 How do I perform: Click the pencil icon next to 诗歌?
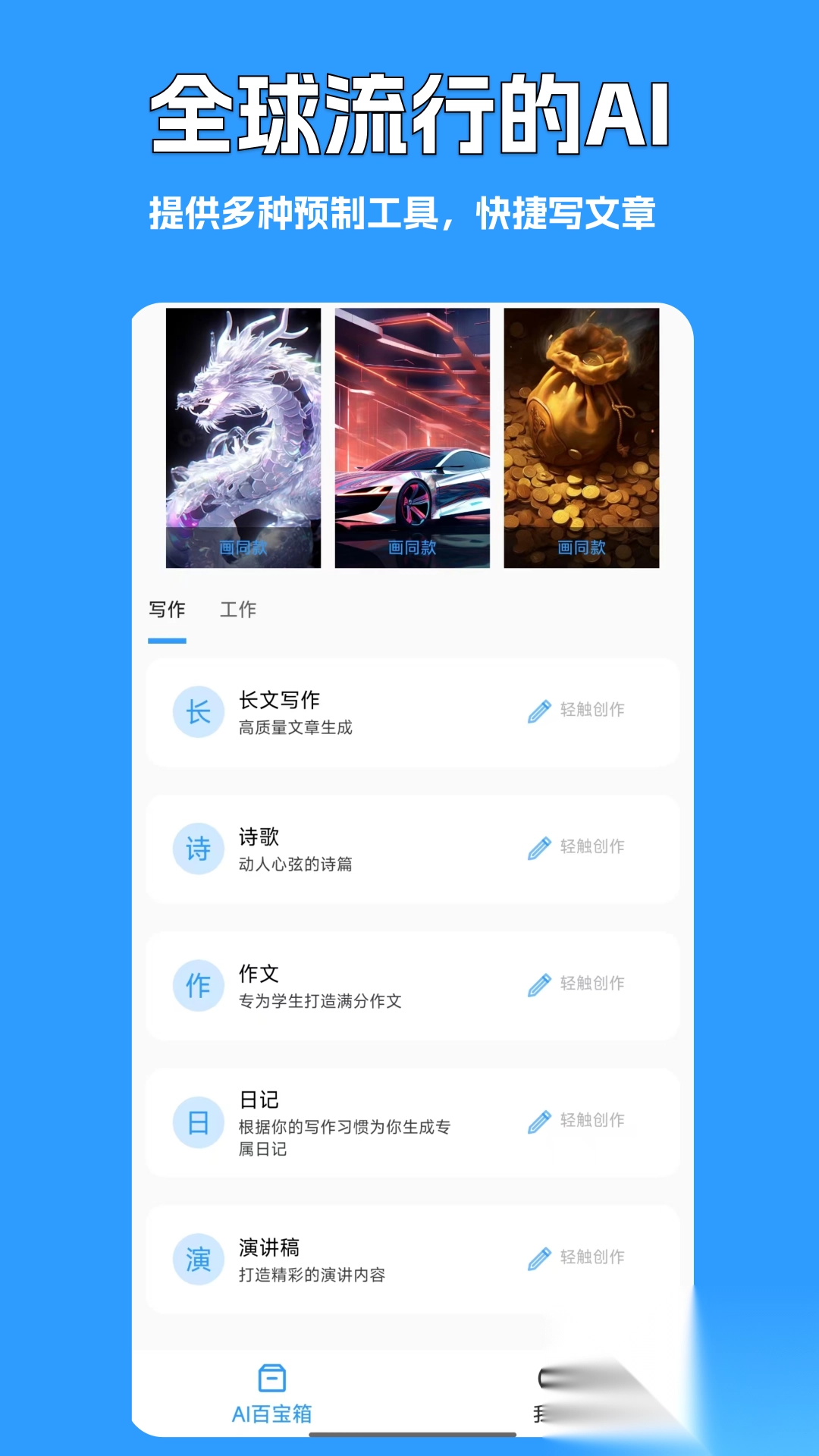click(540, 847)
